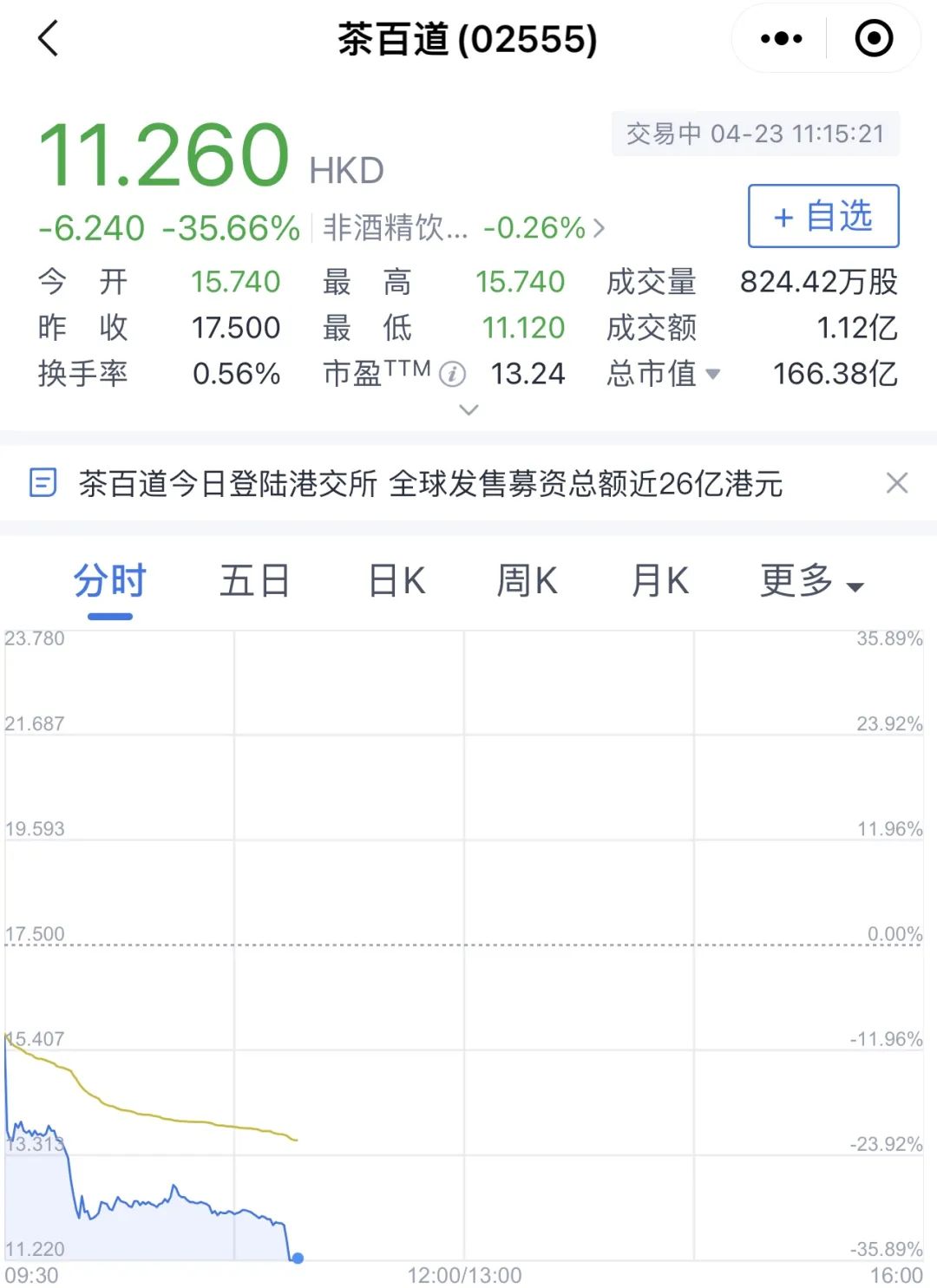Open the 茶百道今日登陆港交所 news item
Viewport: 937px width, 1288px height.
click(430, 483)
